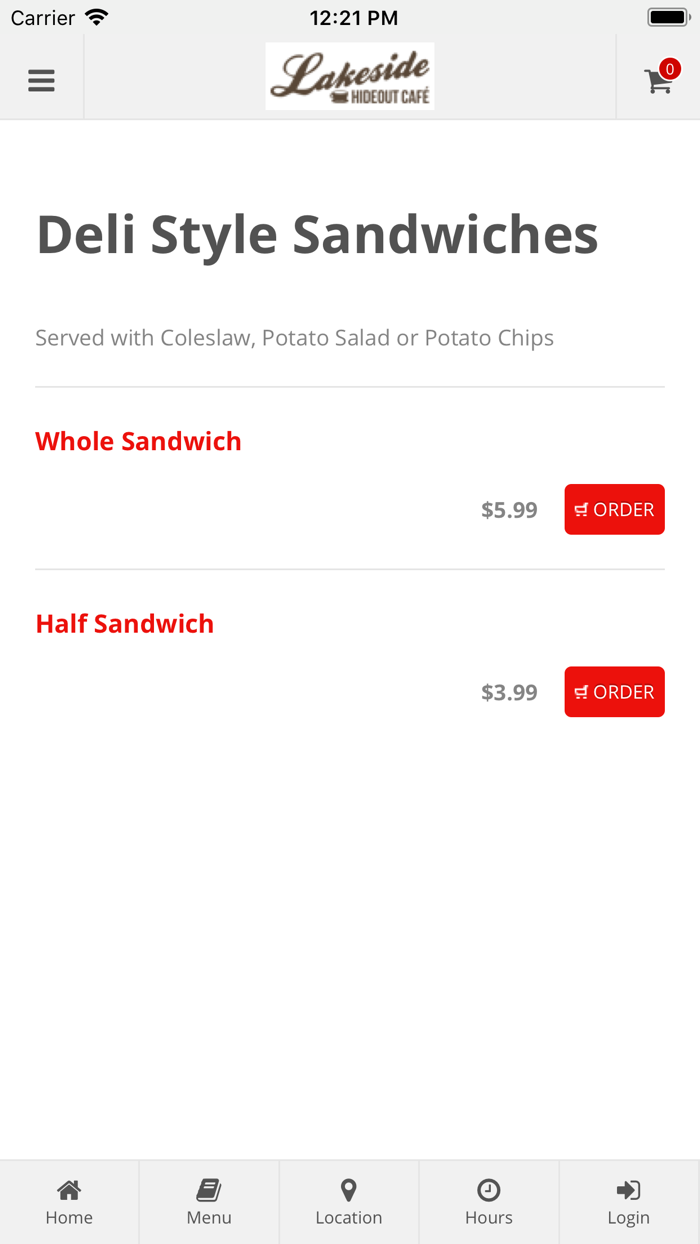Open the shopping cart
This screenshot has height=1244, width=700.
click(x=659, y=80)
